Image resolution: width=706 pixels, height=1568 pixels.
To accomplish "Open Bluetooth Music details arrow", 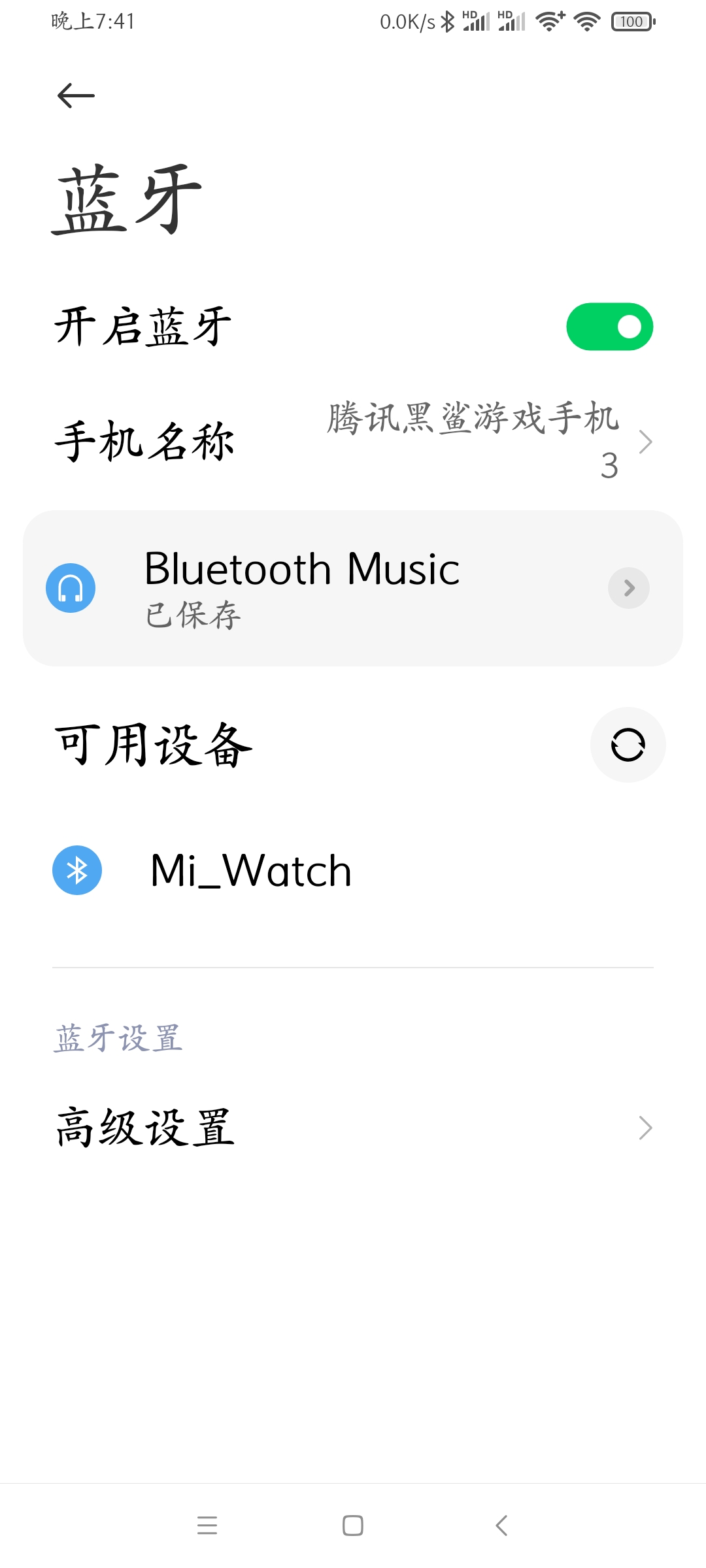I will (628, 588).
